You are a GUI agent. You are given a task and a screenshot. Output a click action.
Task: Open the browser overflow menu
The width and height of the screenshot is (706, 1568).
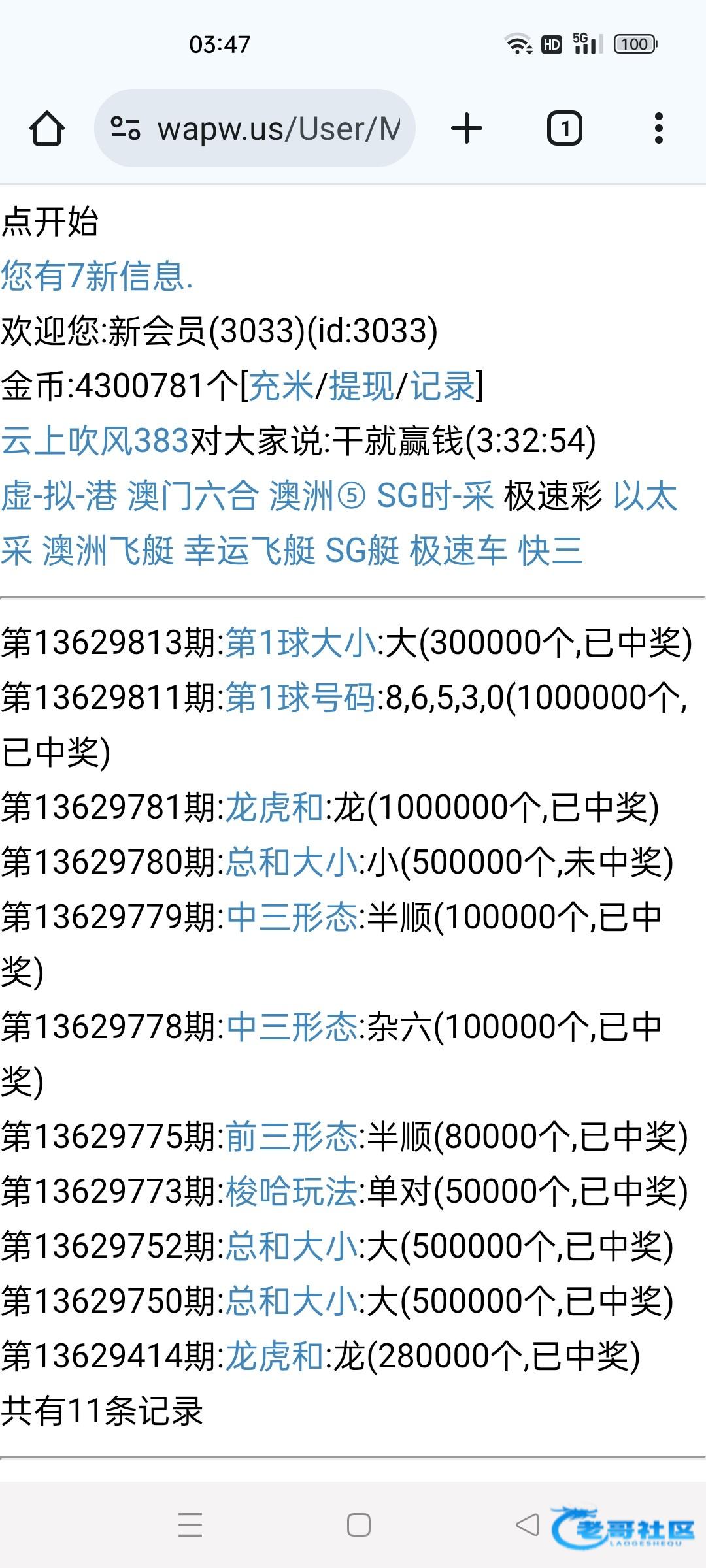pos(659,128)
